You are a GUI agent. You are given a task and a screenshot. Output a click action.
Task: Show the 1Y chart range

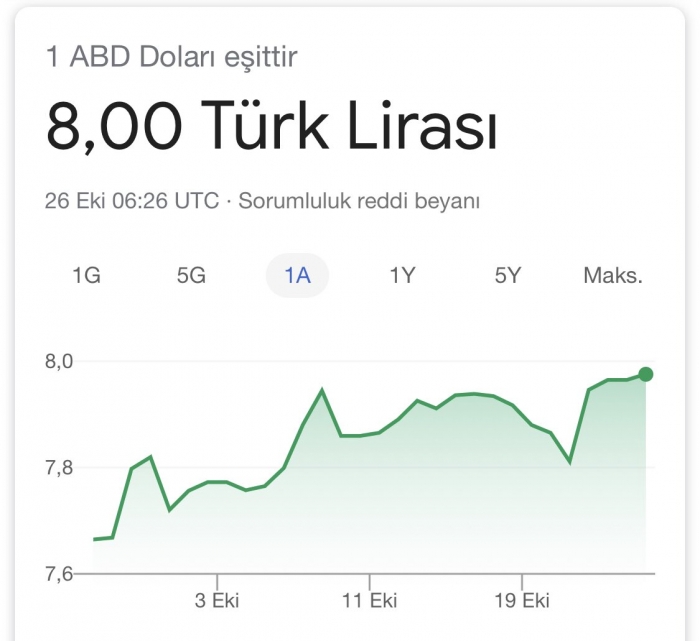[402, 276]
